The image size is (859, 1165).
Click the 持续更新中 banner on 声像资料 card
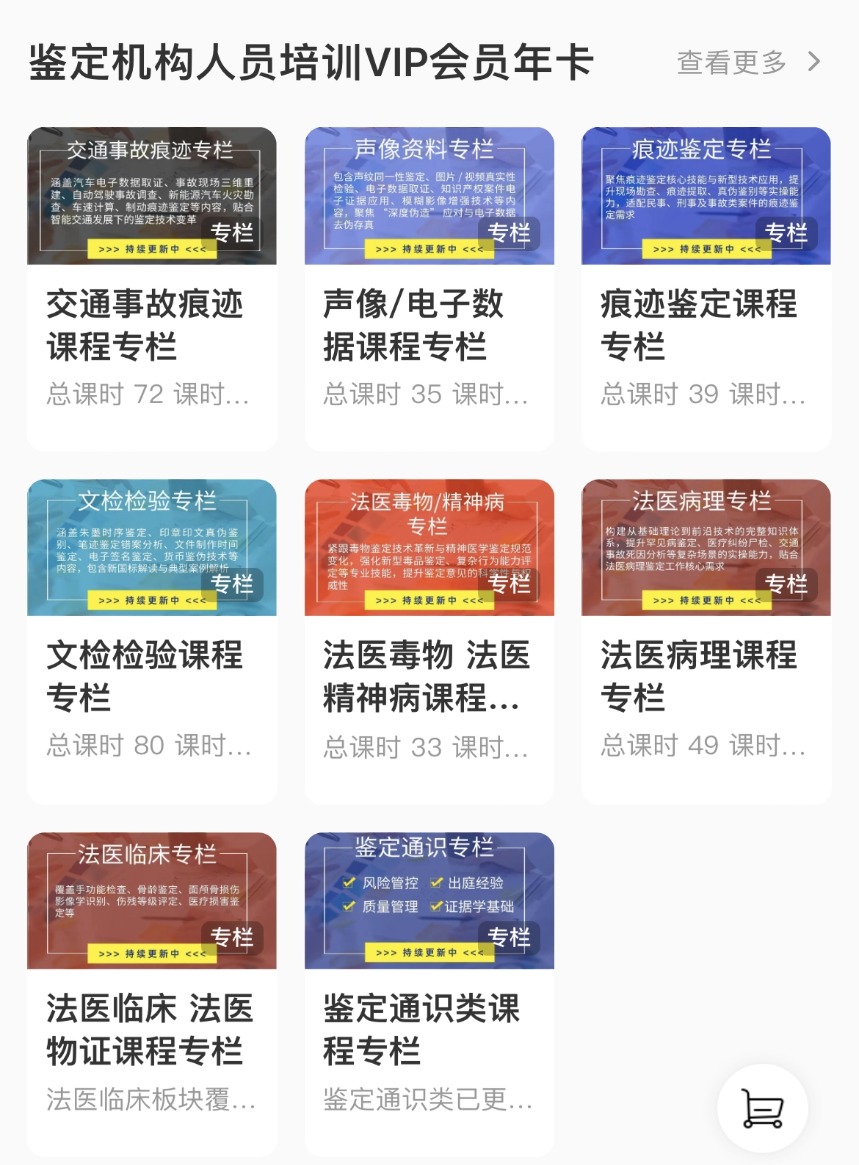click(429, 251)
